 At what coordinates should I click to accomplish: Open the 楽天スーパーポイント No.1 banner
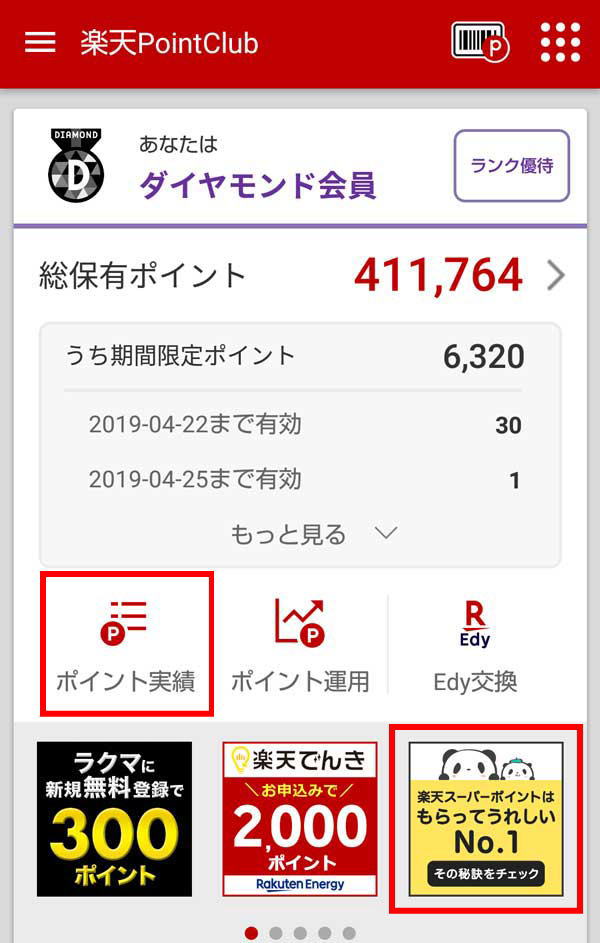(486, 818)
